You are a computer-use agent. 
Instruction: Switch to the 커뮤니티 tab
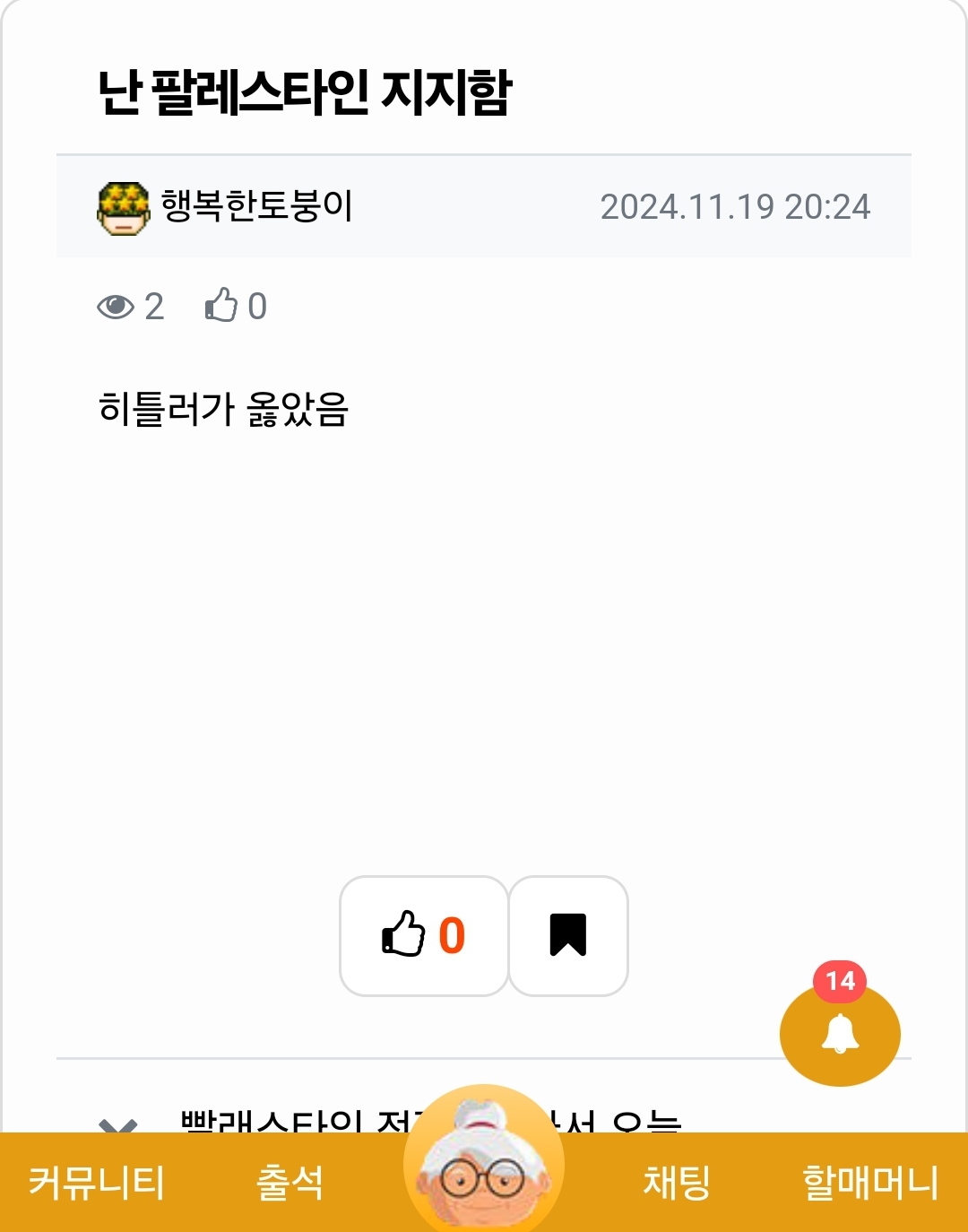click(97, 1182)
